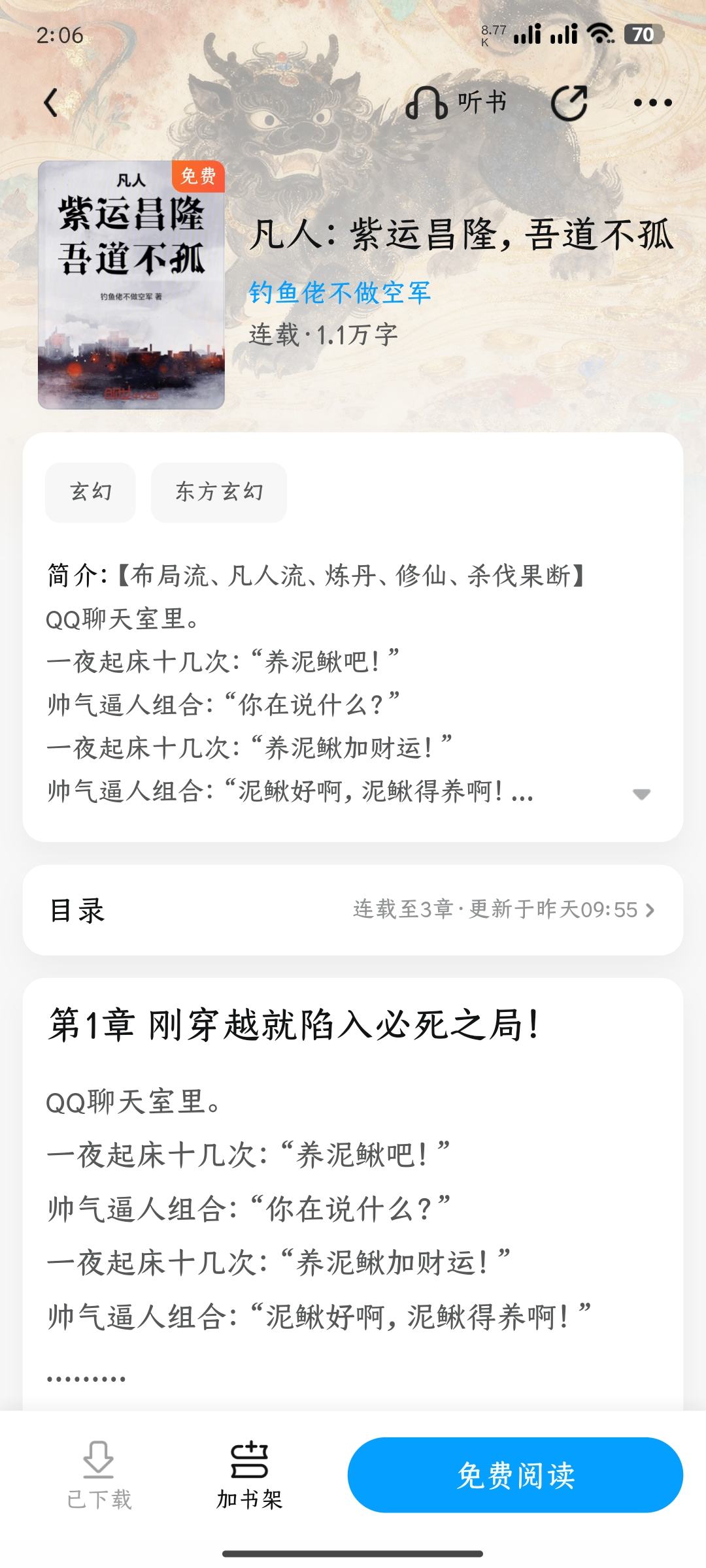Viewport: 706px width, 1568px height.
Task: Tap the 已下载 download button
Action: point(99,1475)
